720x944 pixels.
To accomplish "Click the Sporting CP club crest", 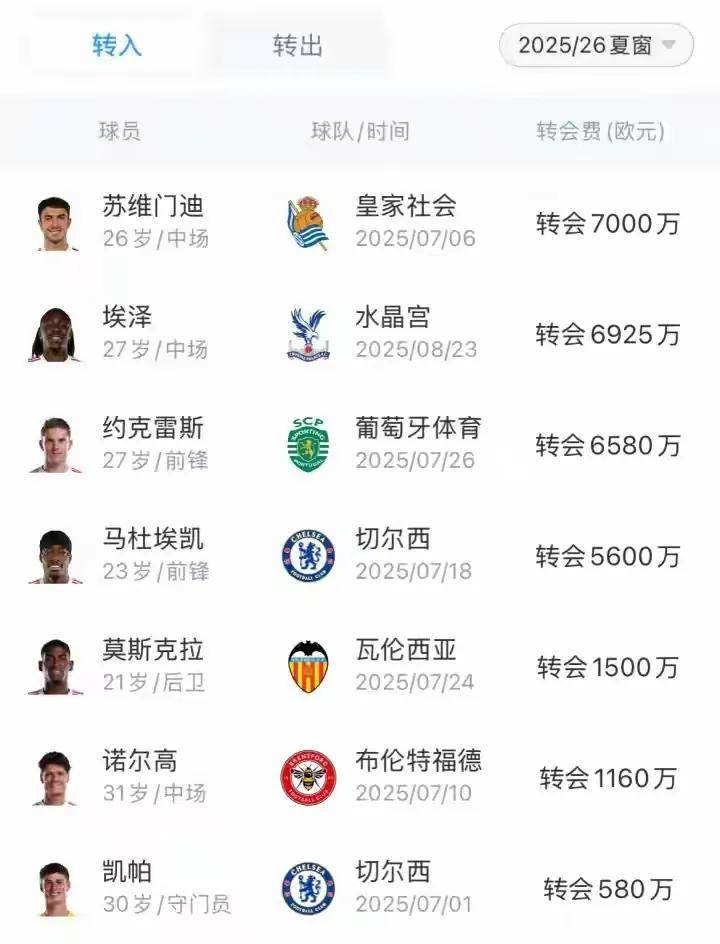I will 308,443.
